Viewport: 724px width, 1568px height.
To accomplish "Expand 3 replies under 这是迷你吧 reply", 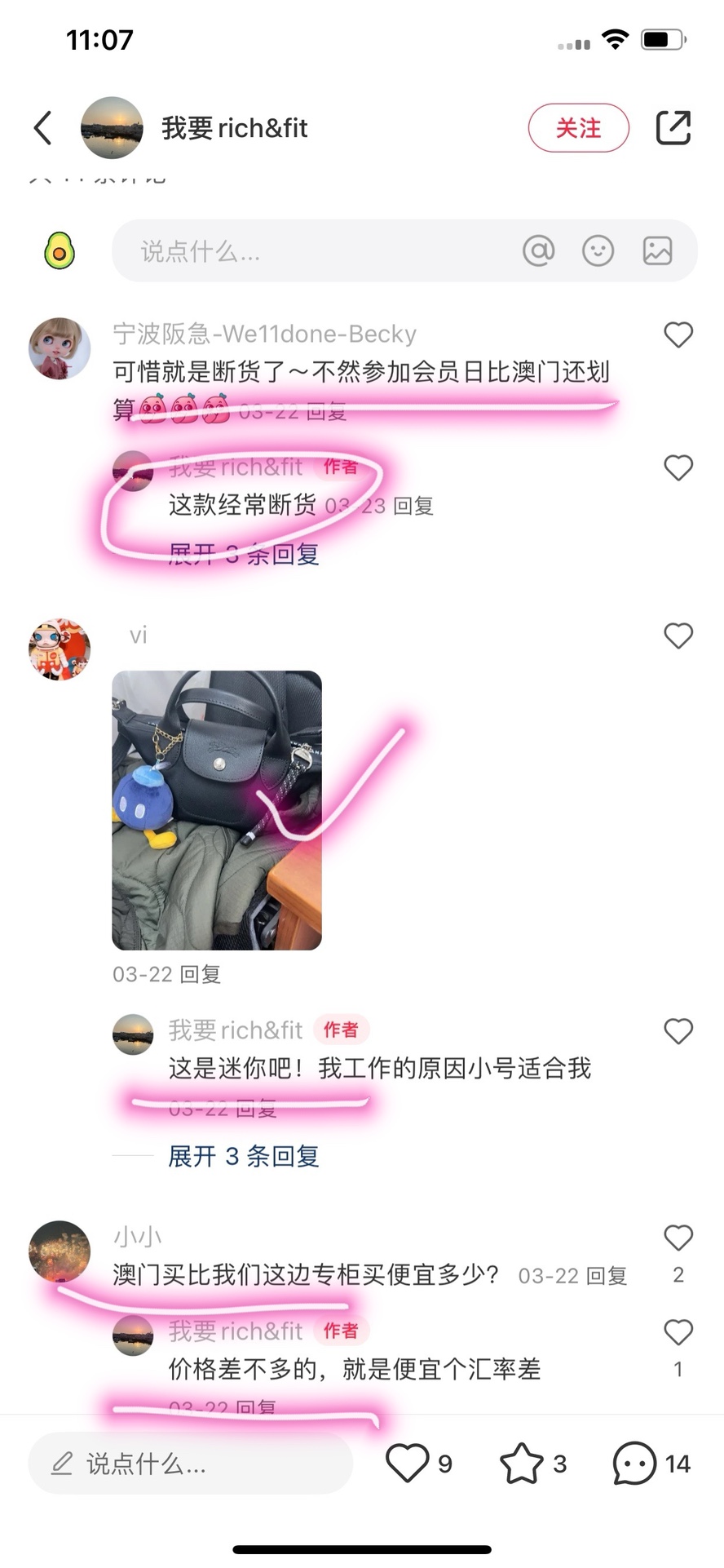I will [243, 1156].
